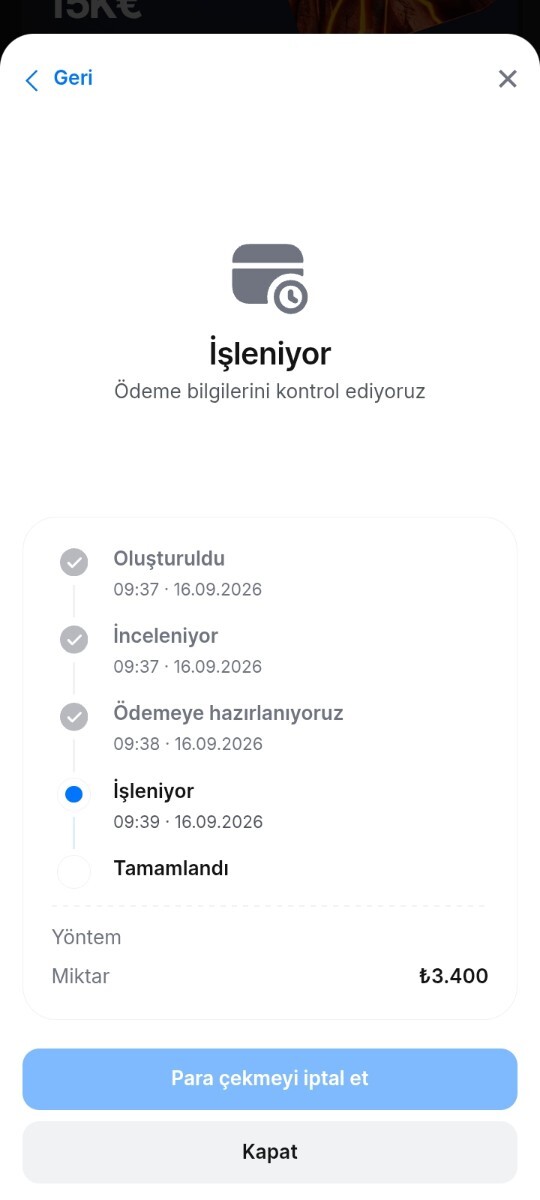Go back using the Geri link
Viewport: 540px width, 1200px height.
[59, 79]
